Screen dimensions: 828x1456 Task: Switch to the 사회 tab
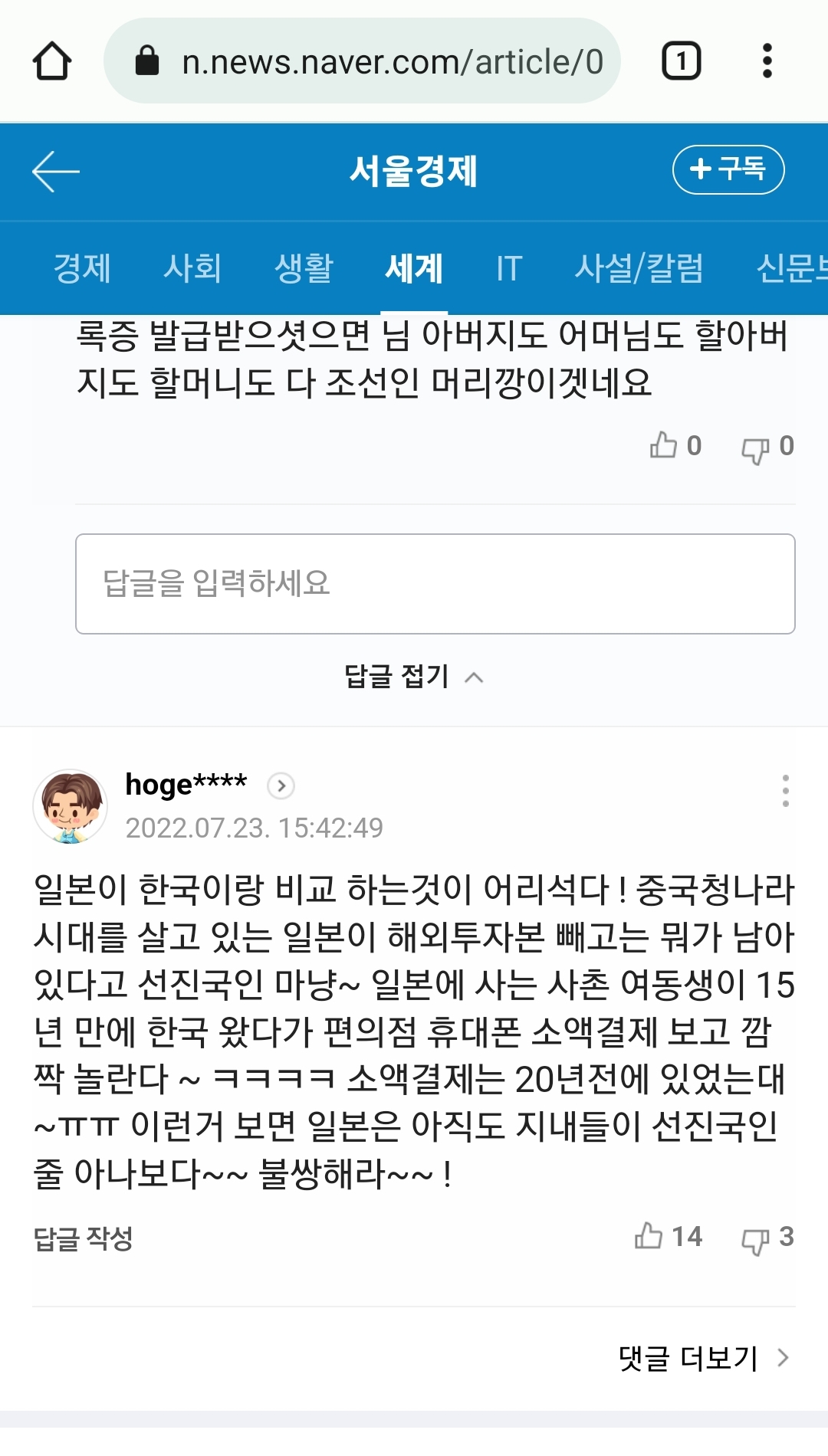tap(192, 268)
